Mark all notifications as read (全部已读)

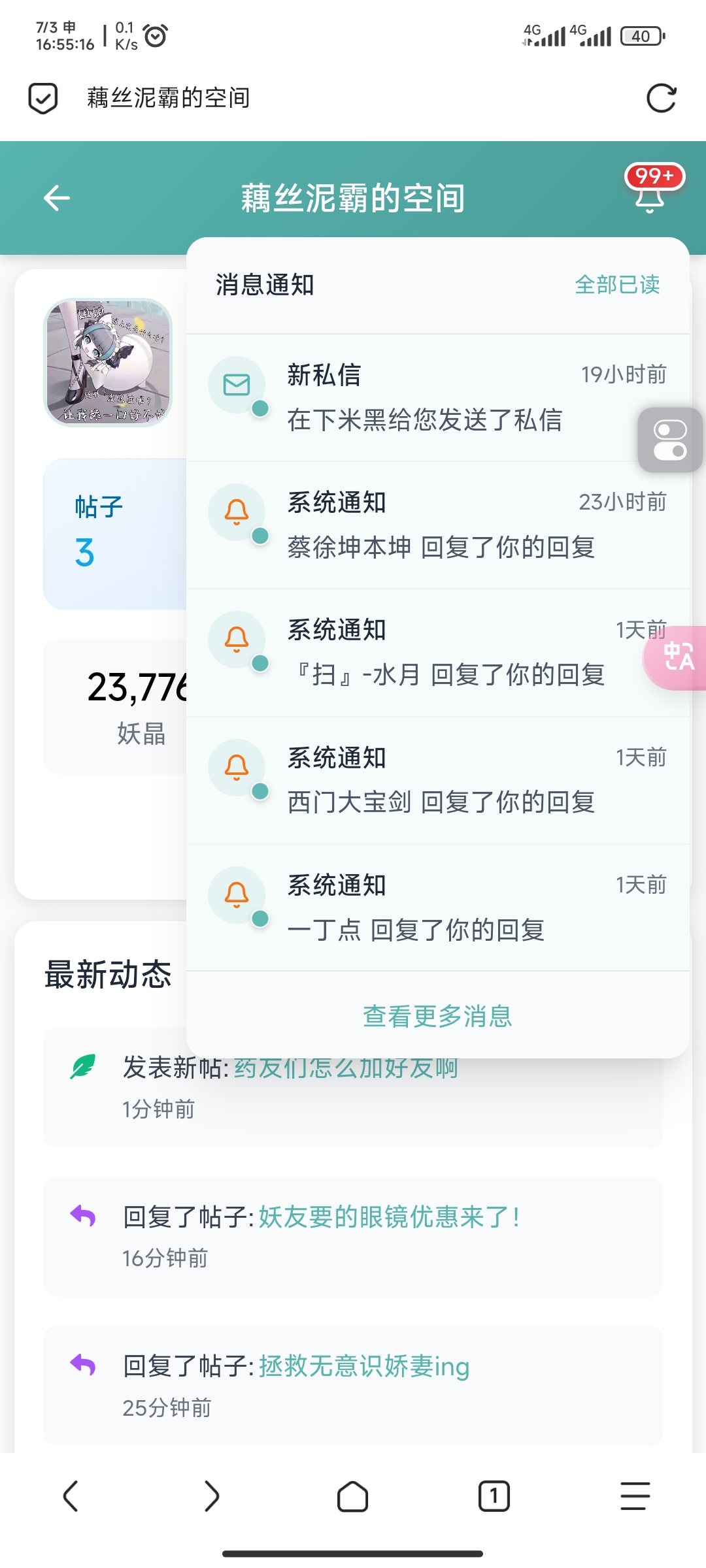(617, 285)
